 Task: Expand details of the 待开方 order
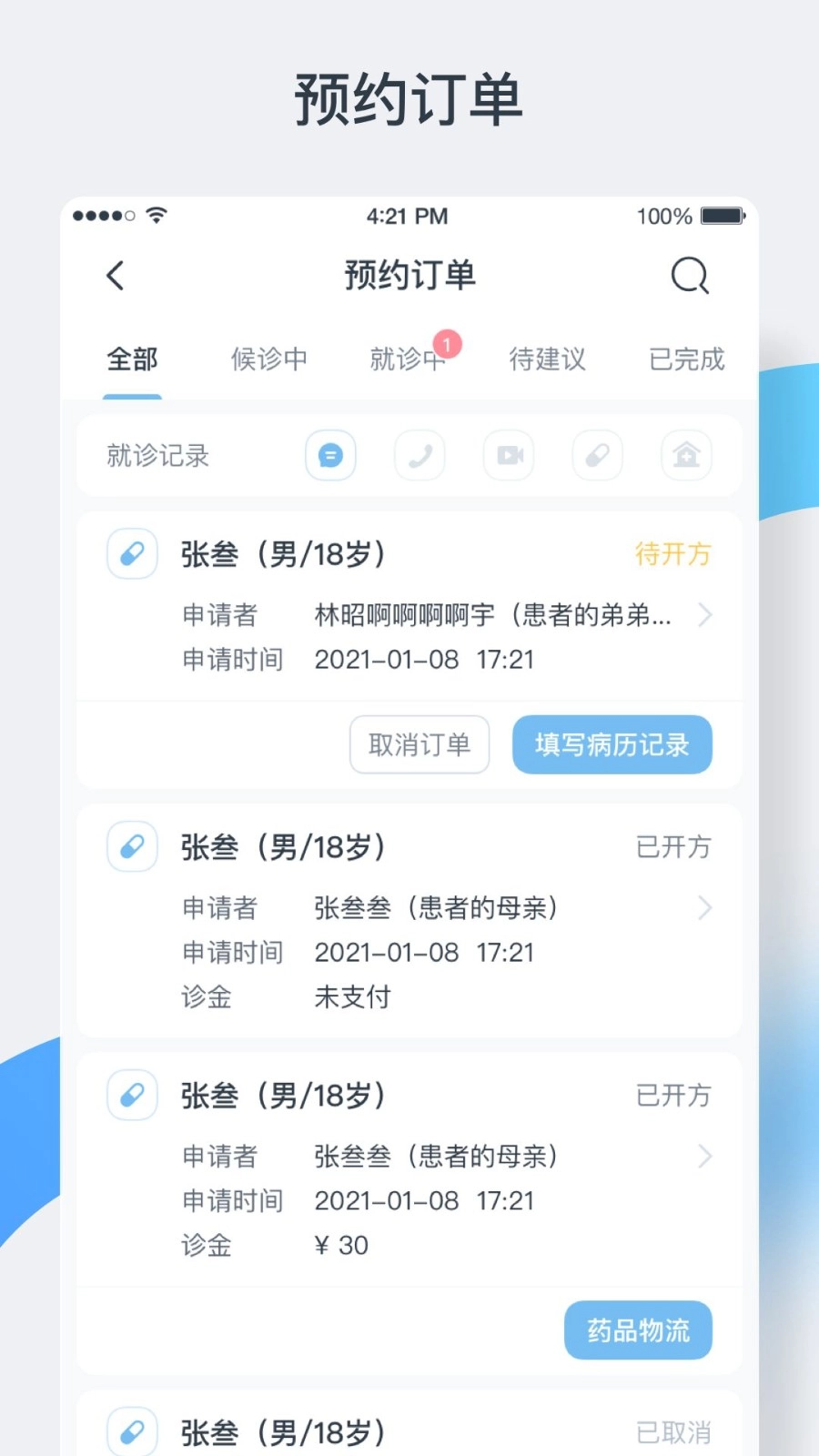[706, 615]
